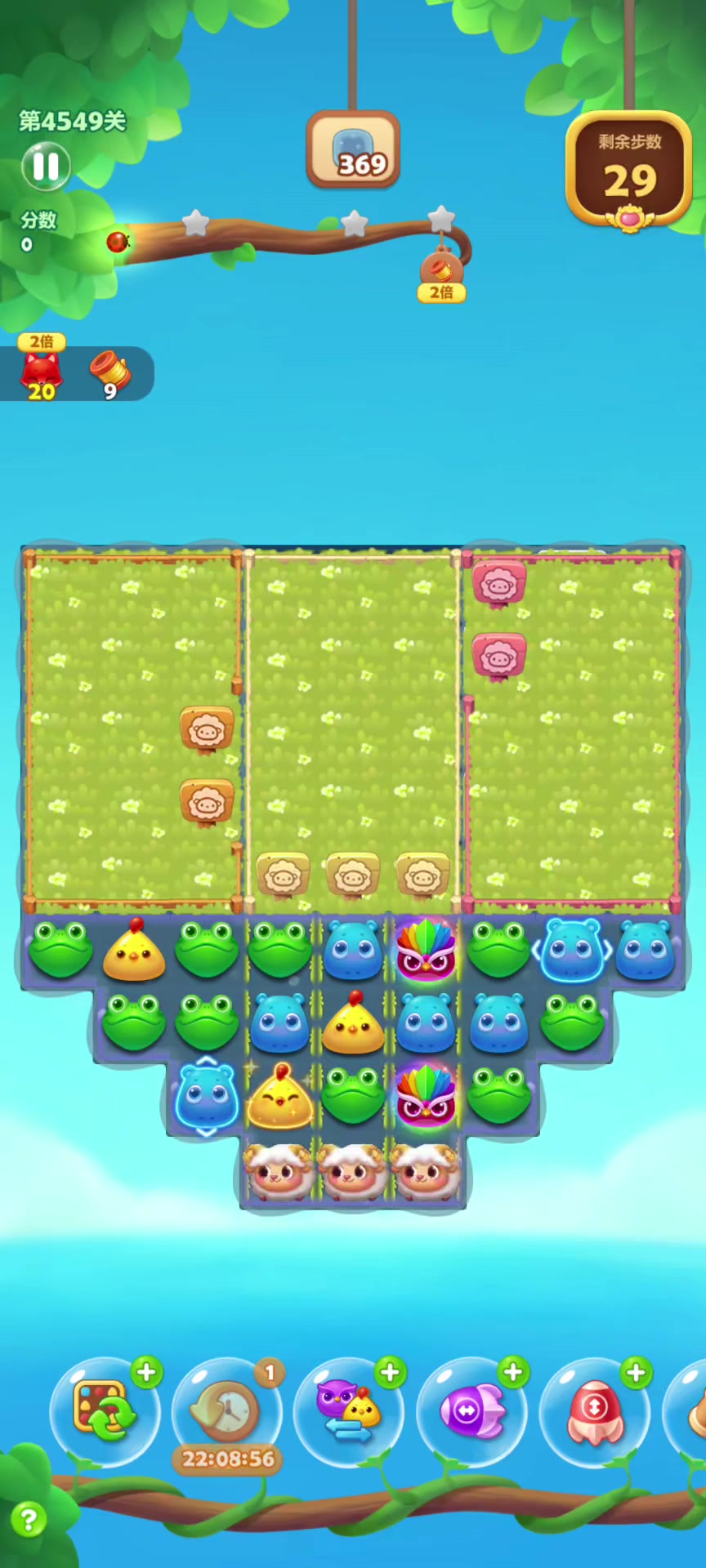
Task: Activate the red vertical rocket booster
Action: 595,1411
